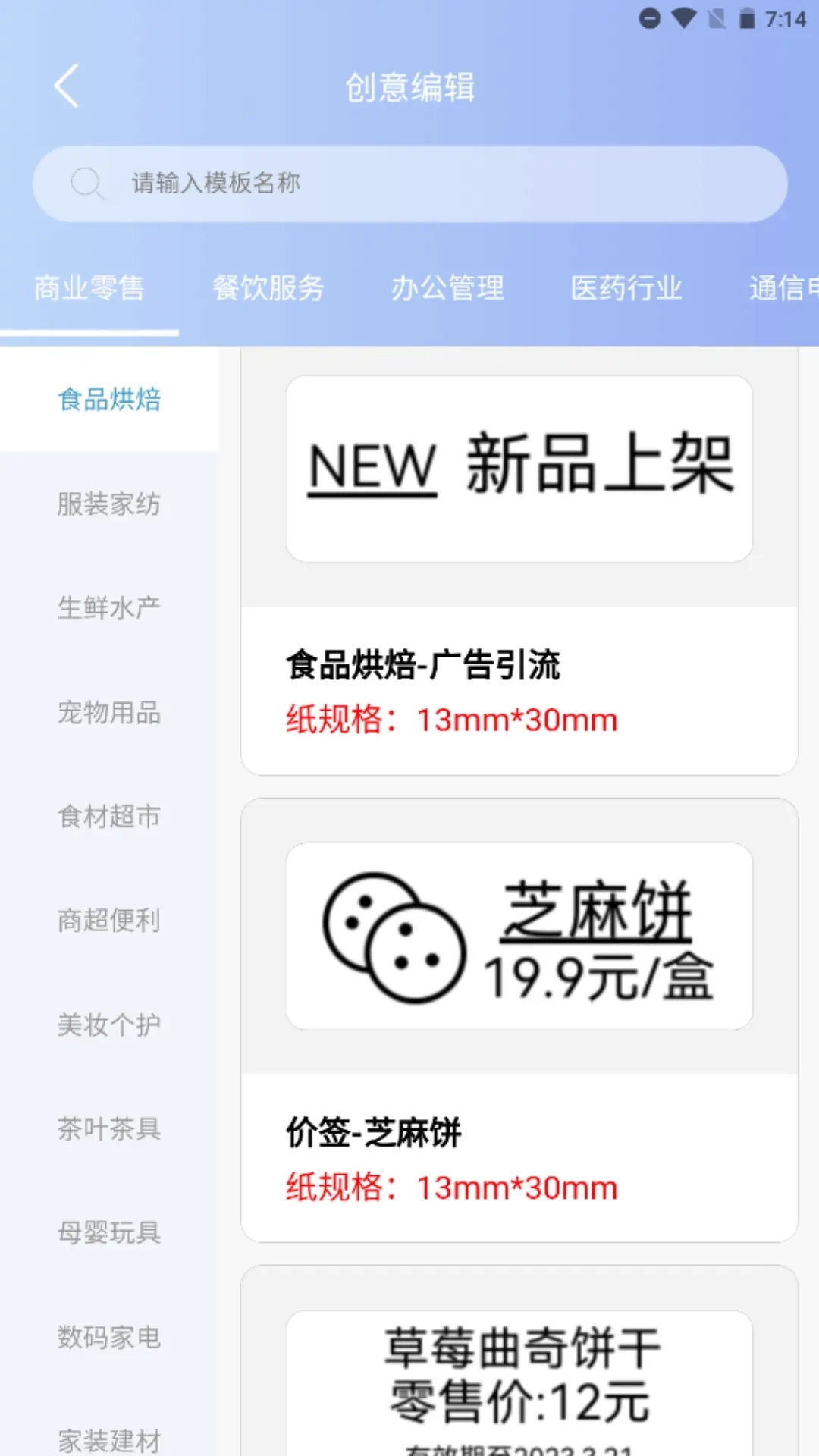
Task: Click the 请输入模板名称 search field
Action: pyautogui.click(x=409, y=183)
